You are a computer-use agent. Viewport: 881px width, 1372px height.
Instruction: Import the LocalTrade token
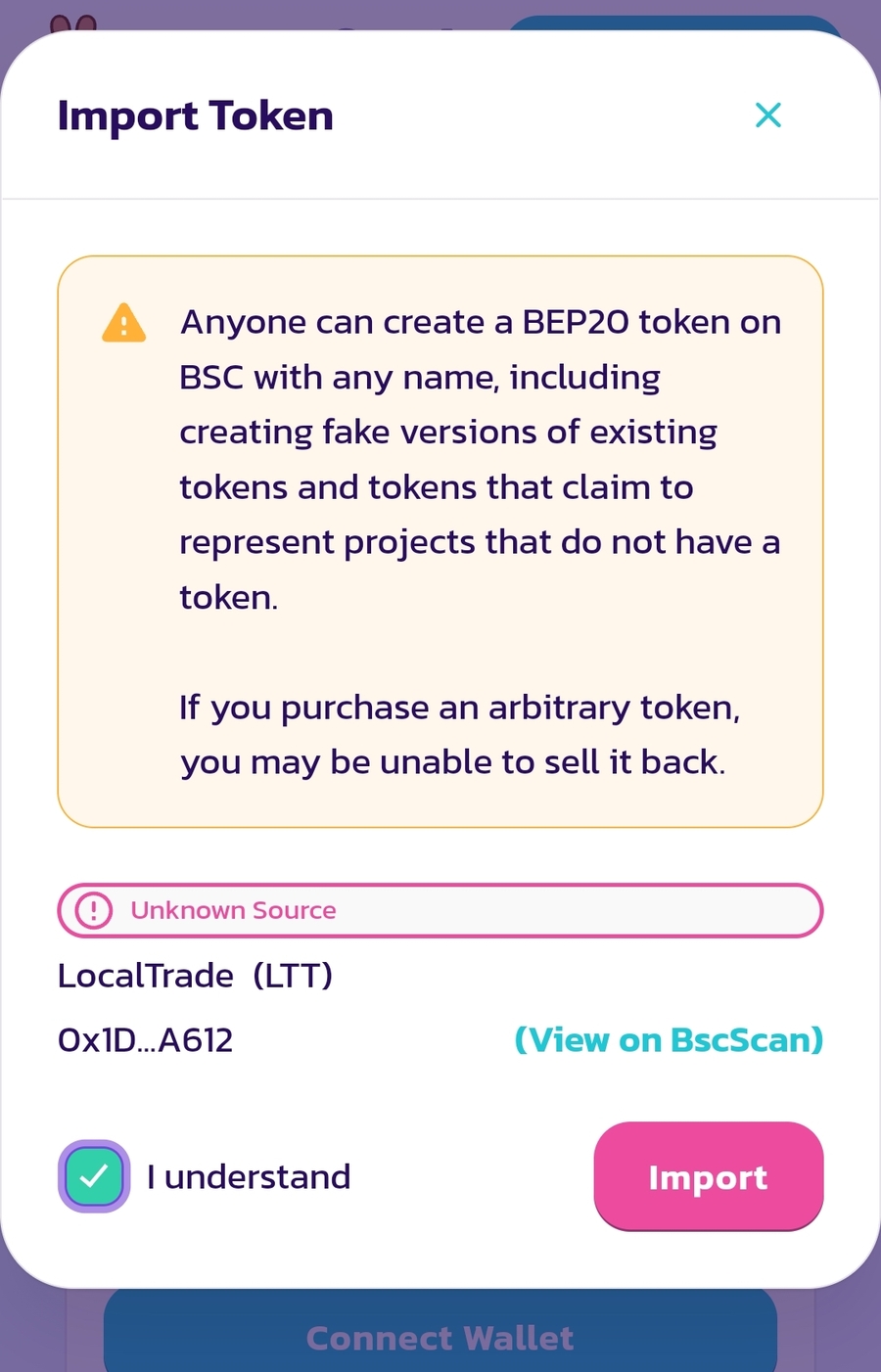click(708, 1176)
